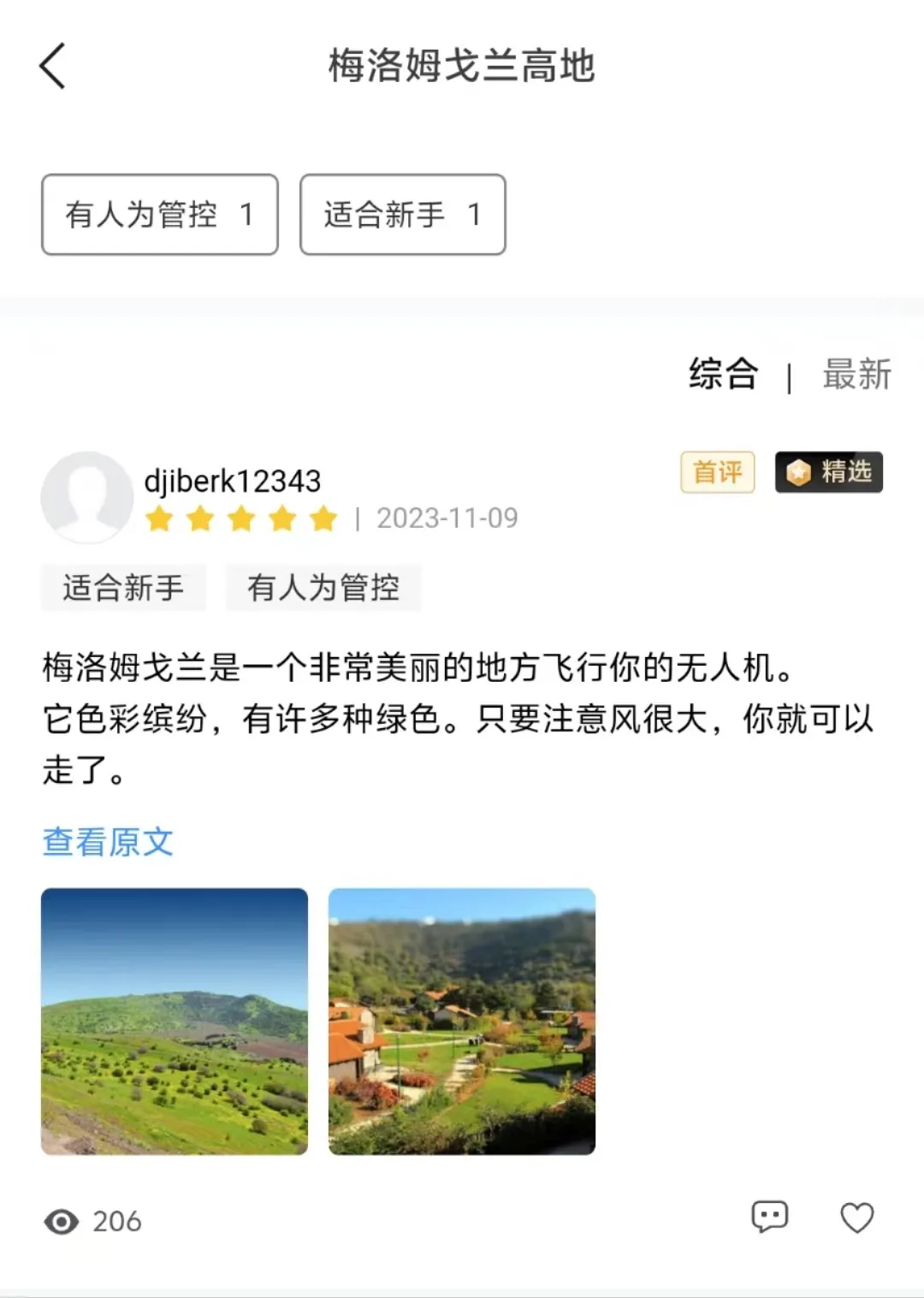The width and height of the screenshot is (924, 1298).
Task: Tap 查看原文 to view original text
Action: tap(108, 842)
